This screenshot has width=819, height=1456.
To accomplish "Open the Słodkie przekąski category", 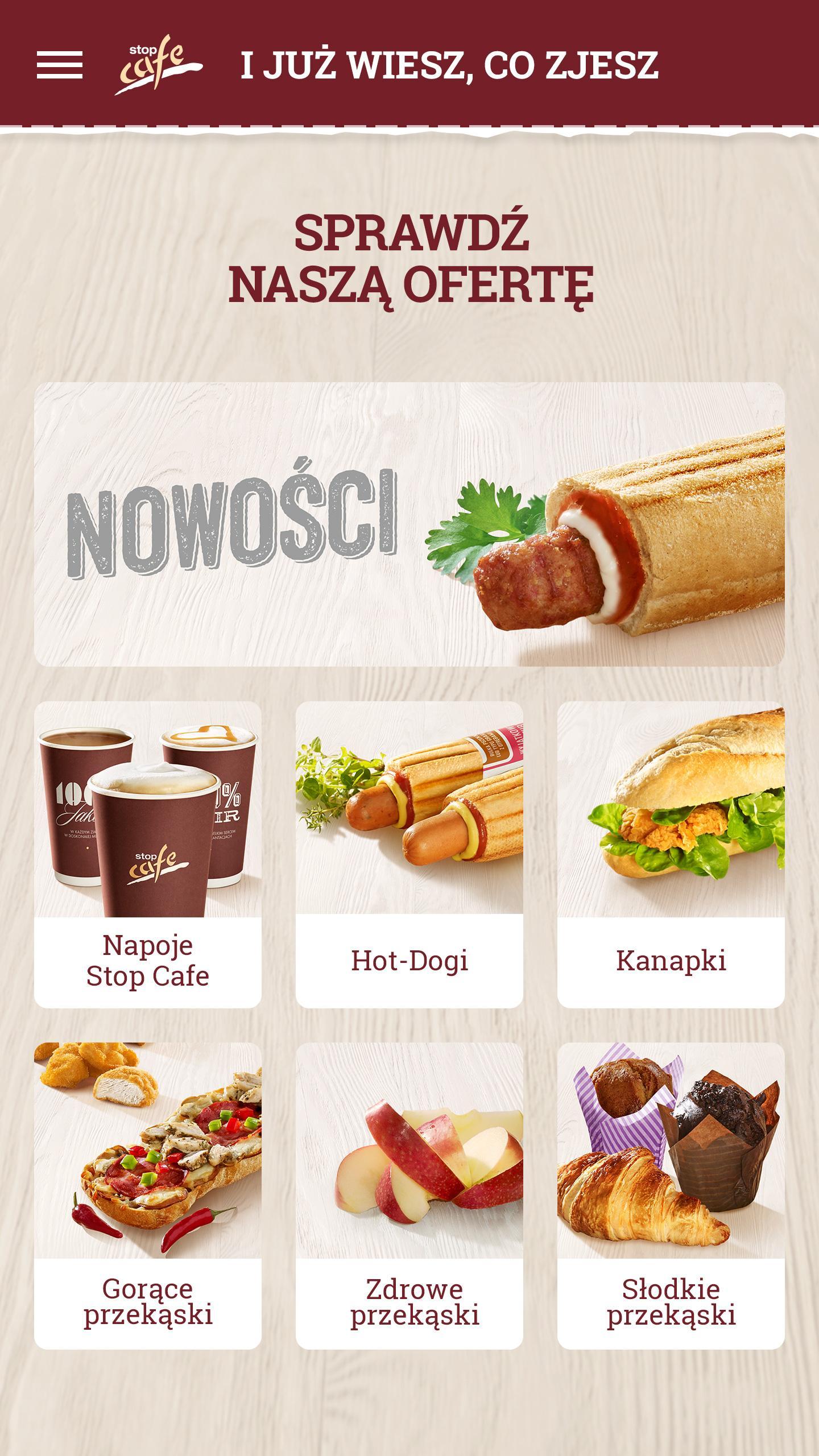I will (671, 1196).
